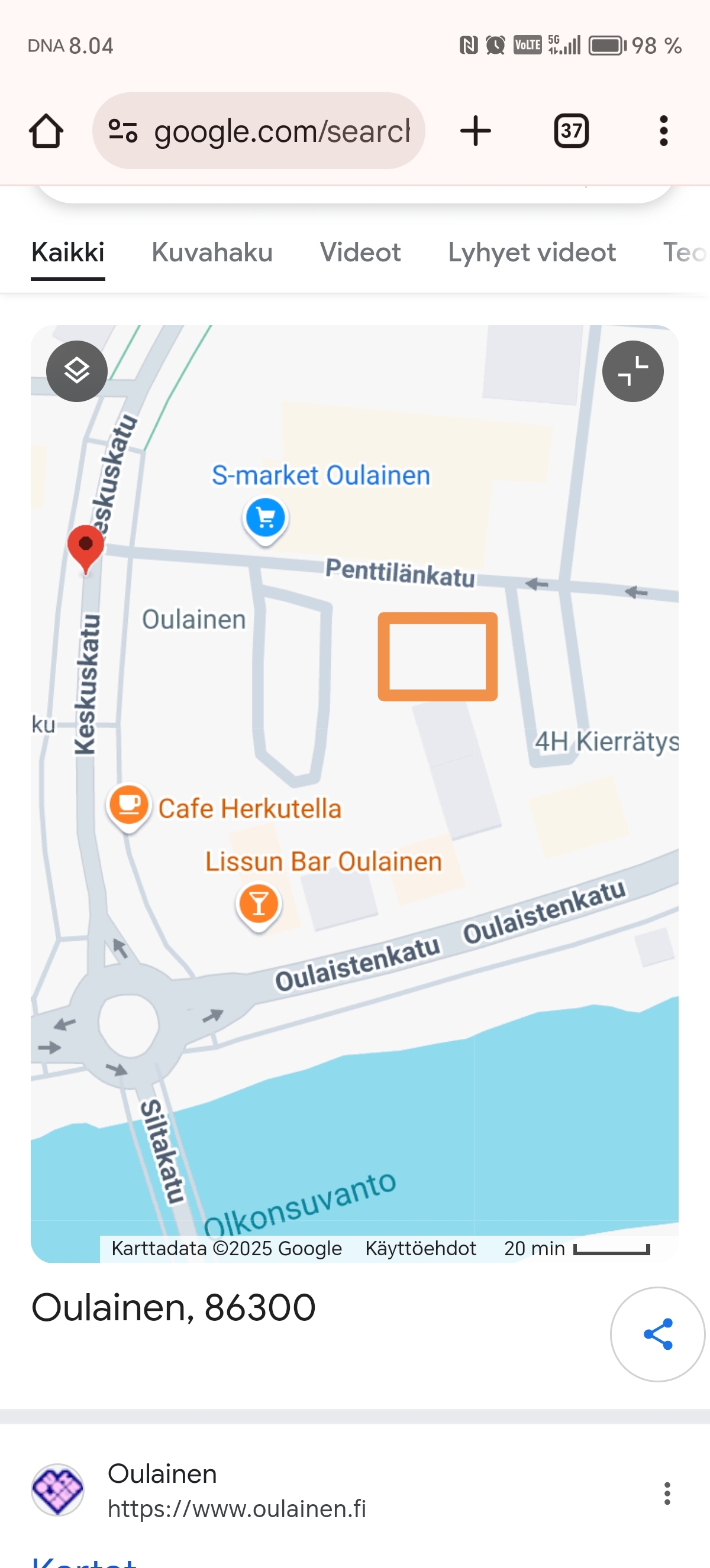Open a new browser tab

tap(476, 131)
